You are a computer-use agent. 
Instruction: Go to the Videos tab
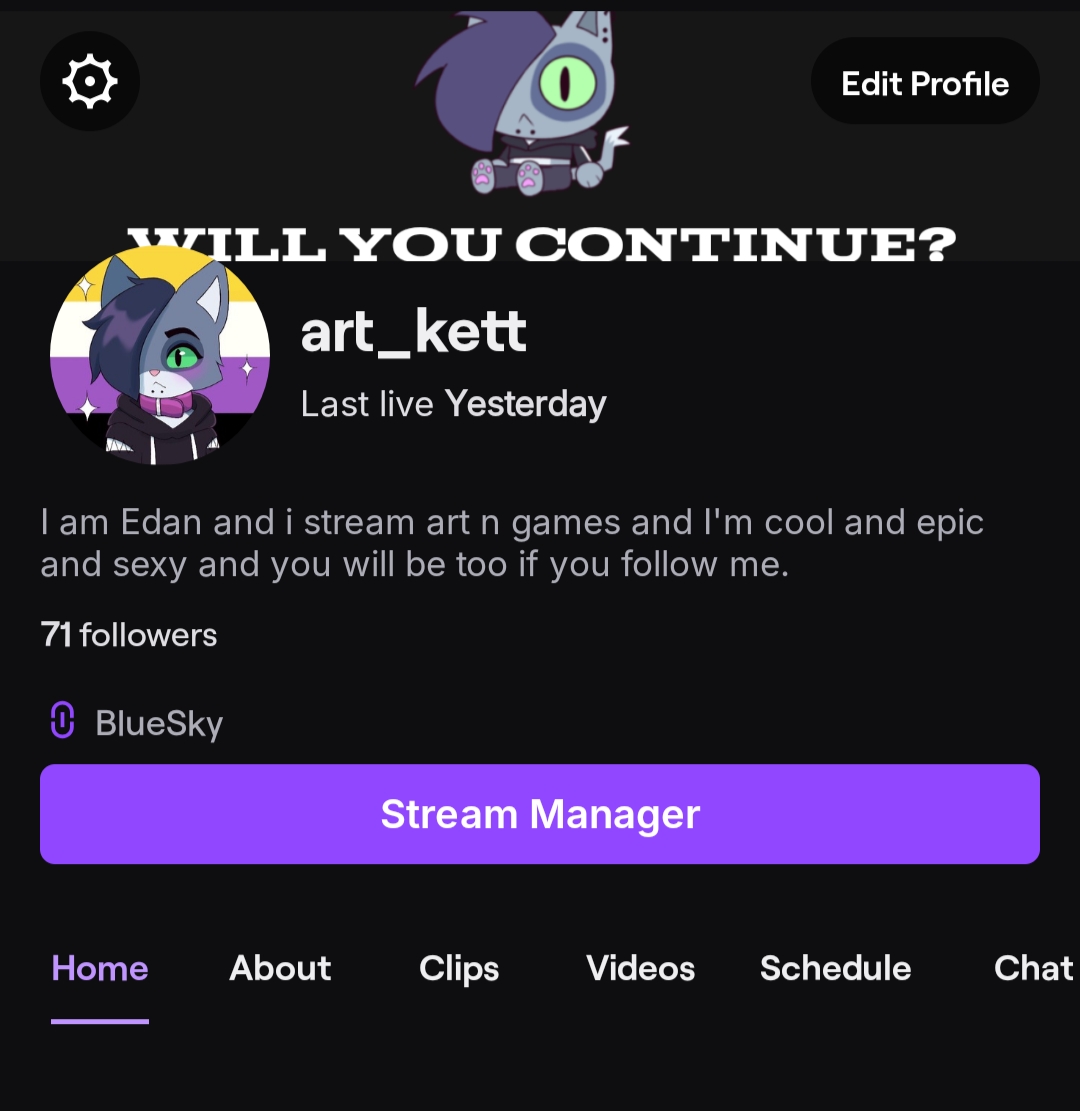tap(640, 968)
